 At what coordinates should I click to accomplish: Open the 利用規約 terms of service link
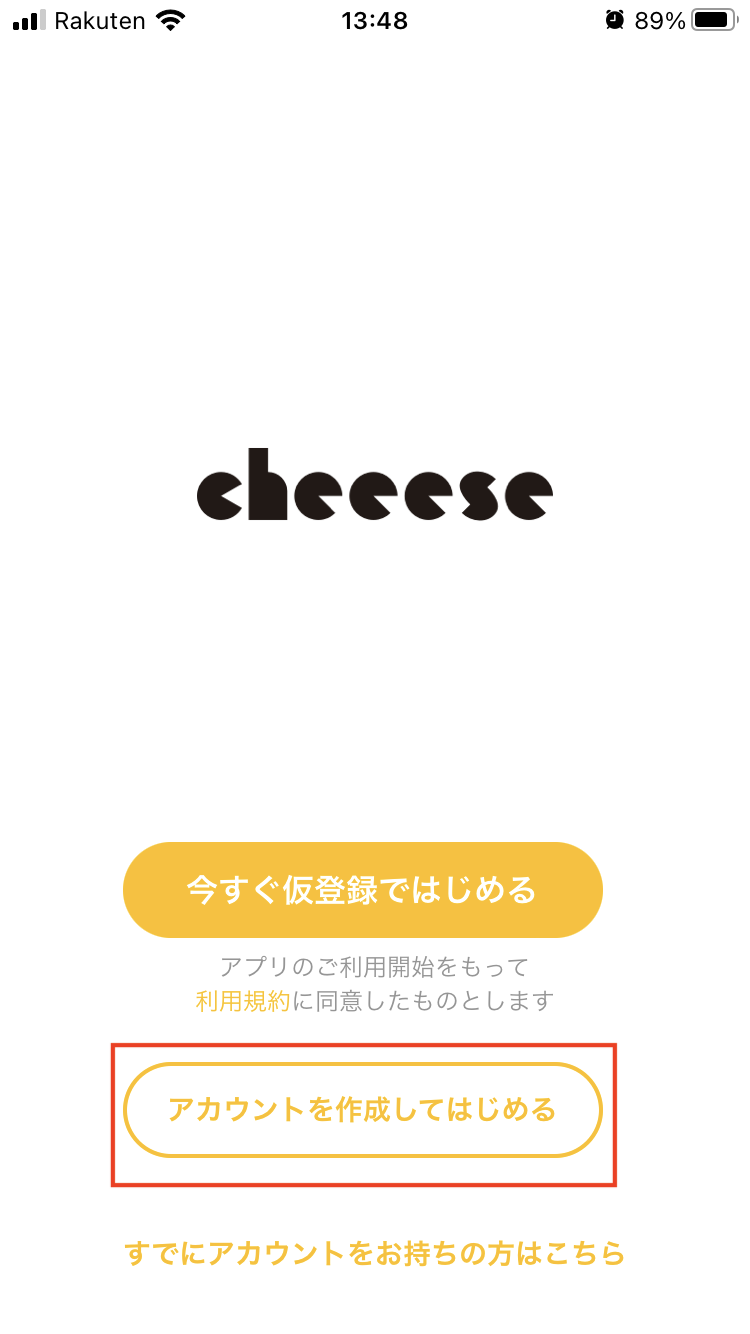pyautogui.click(x=245, y=999)
